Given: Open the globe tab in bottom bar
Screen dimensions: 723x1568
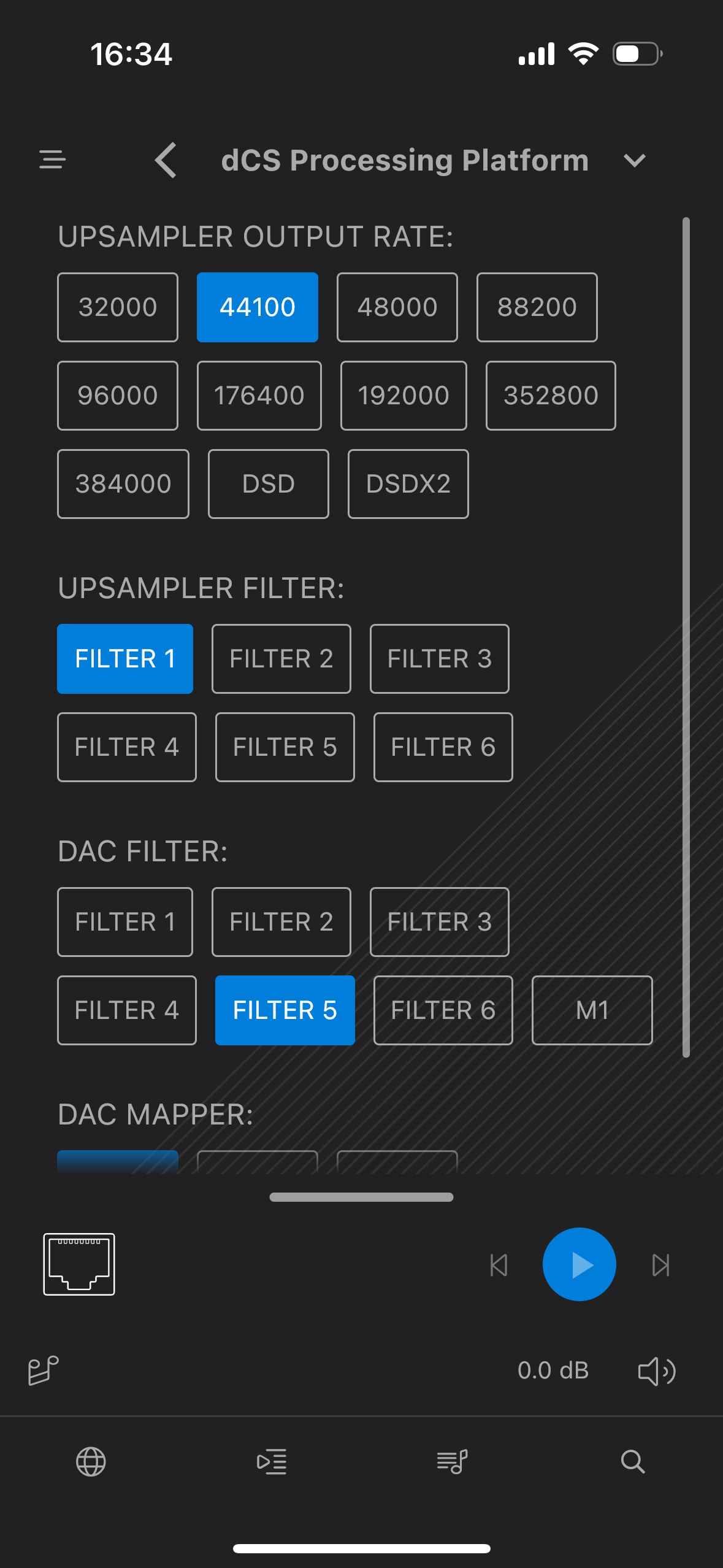Looking at the screenshot, I should pyautogui.click(x=91, y=1462).
